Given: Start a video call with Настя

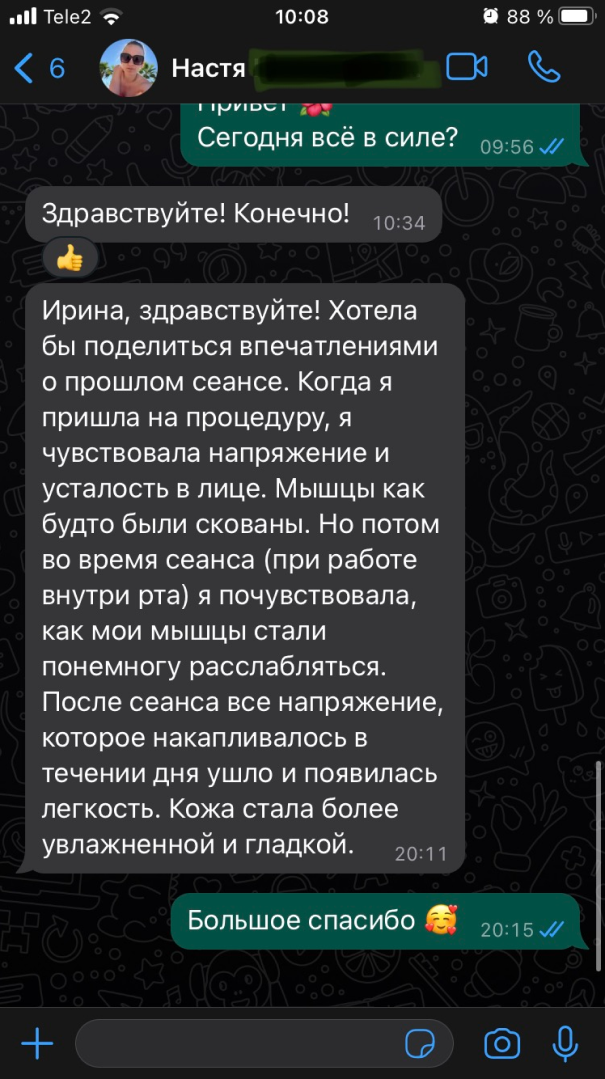Looking at the screenshot, I should pyautogui.click(x=466, y=68).
